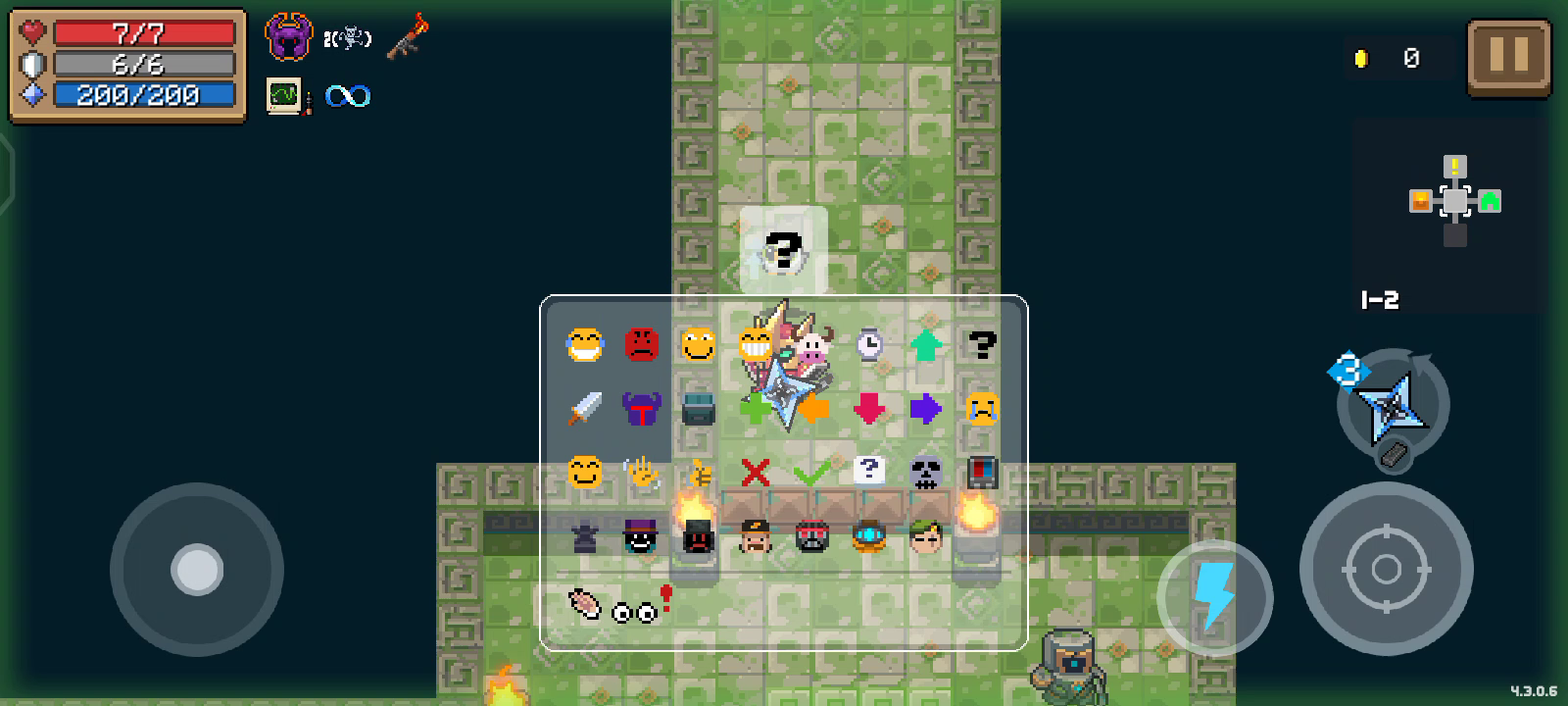Send the pink down arrow emote

coord(868,409)
